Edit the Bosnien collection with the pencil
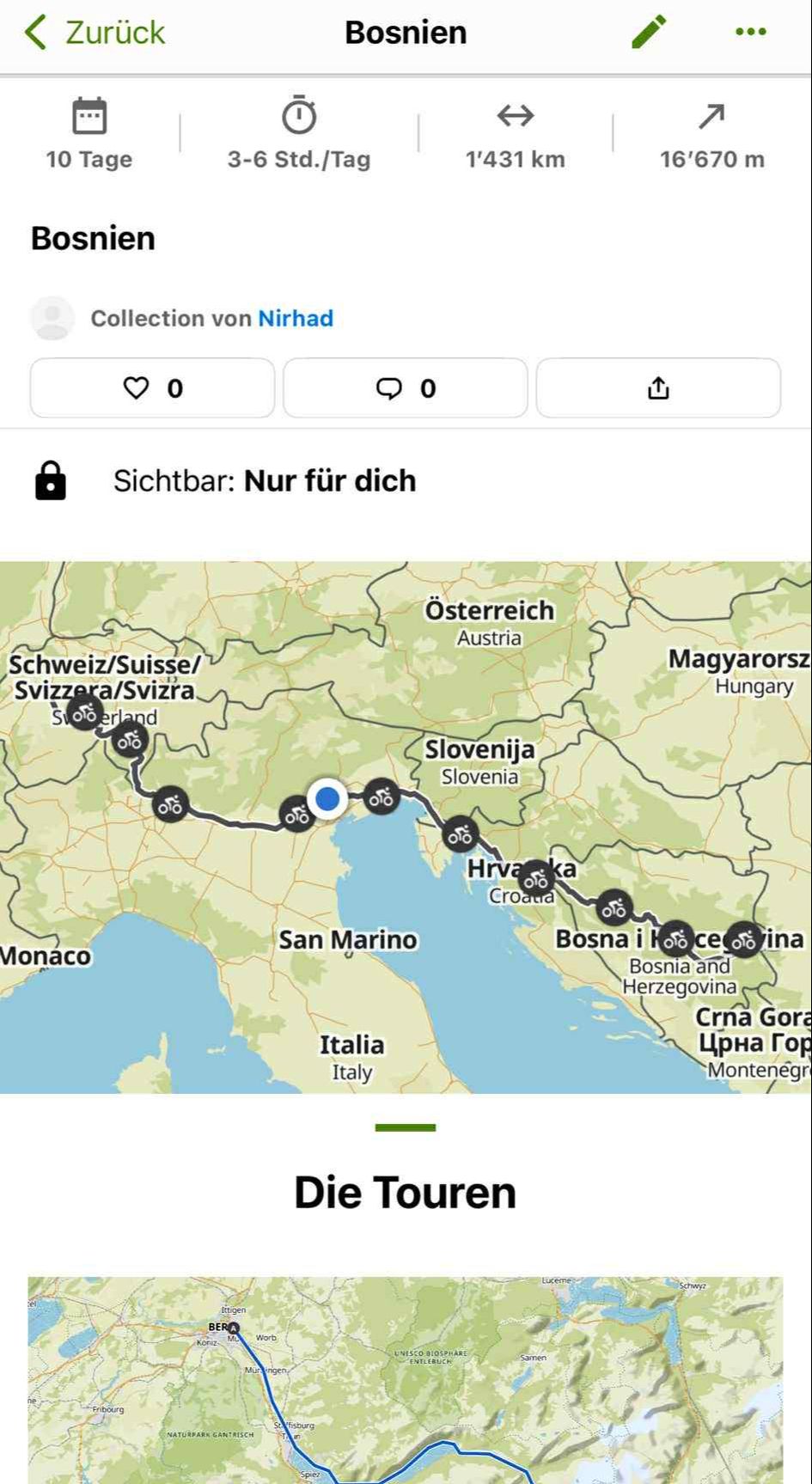Viewport: 812px width, 1484px height. (649, 32)
